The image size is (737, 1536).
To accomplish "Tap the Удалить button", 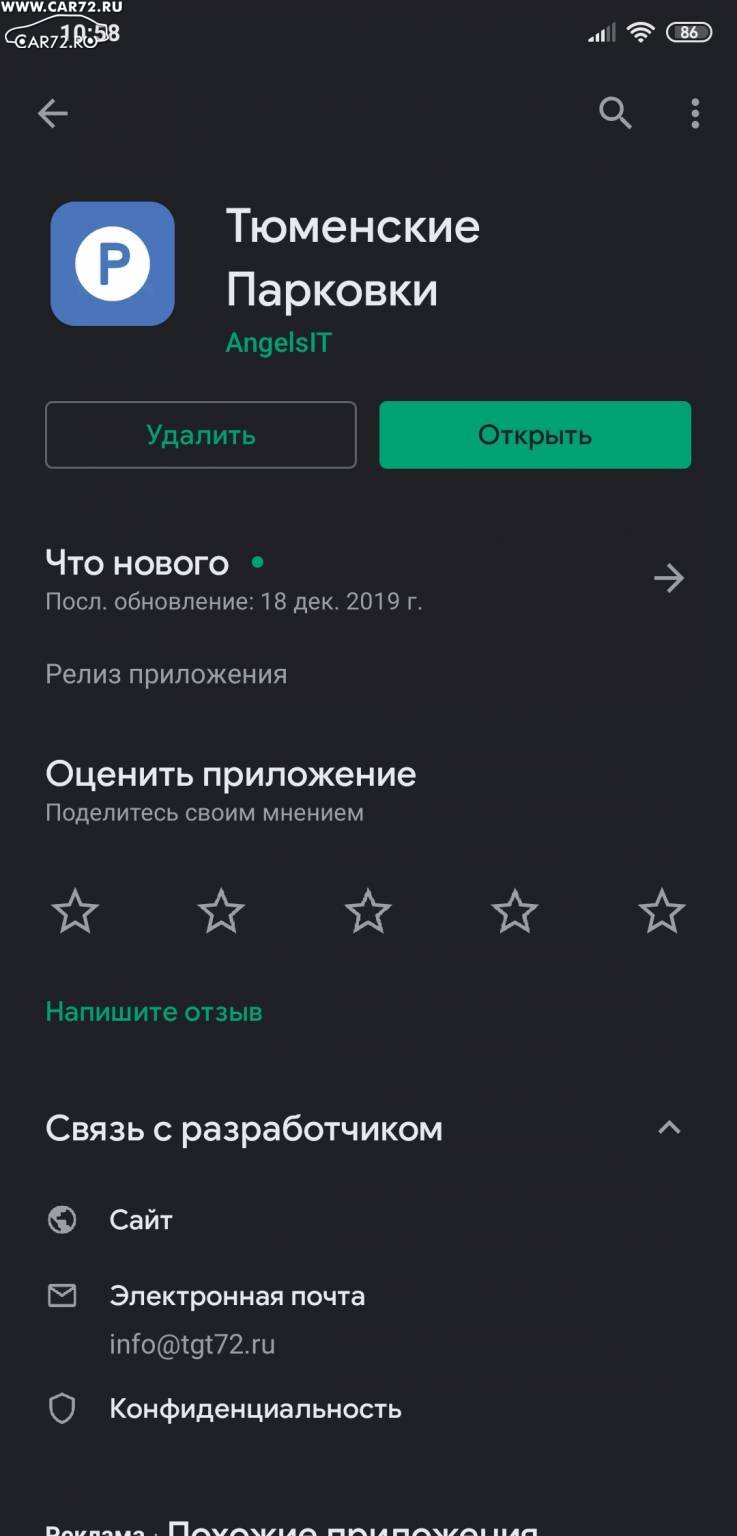I will point(201,435).
